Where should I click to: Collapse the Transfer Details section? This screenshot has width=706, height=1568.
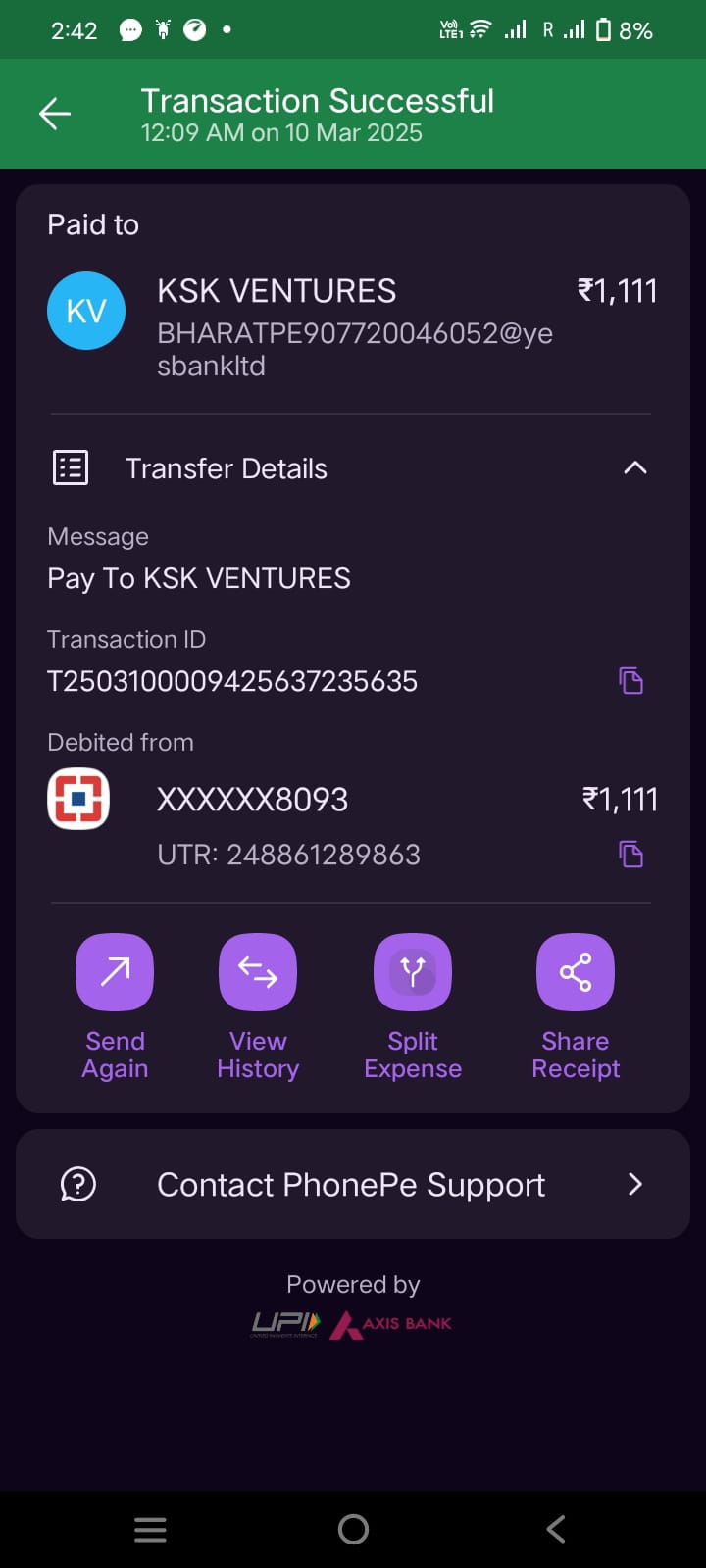[634, 467]
